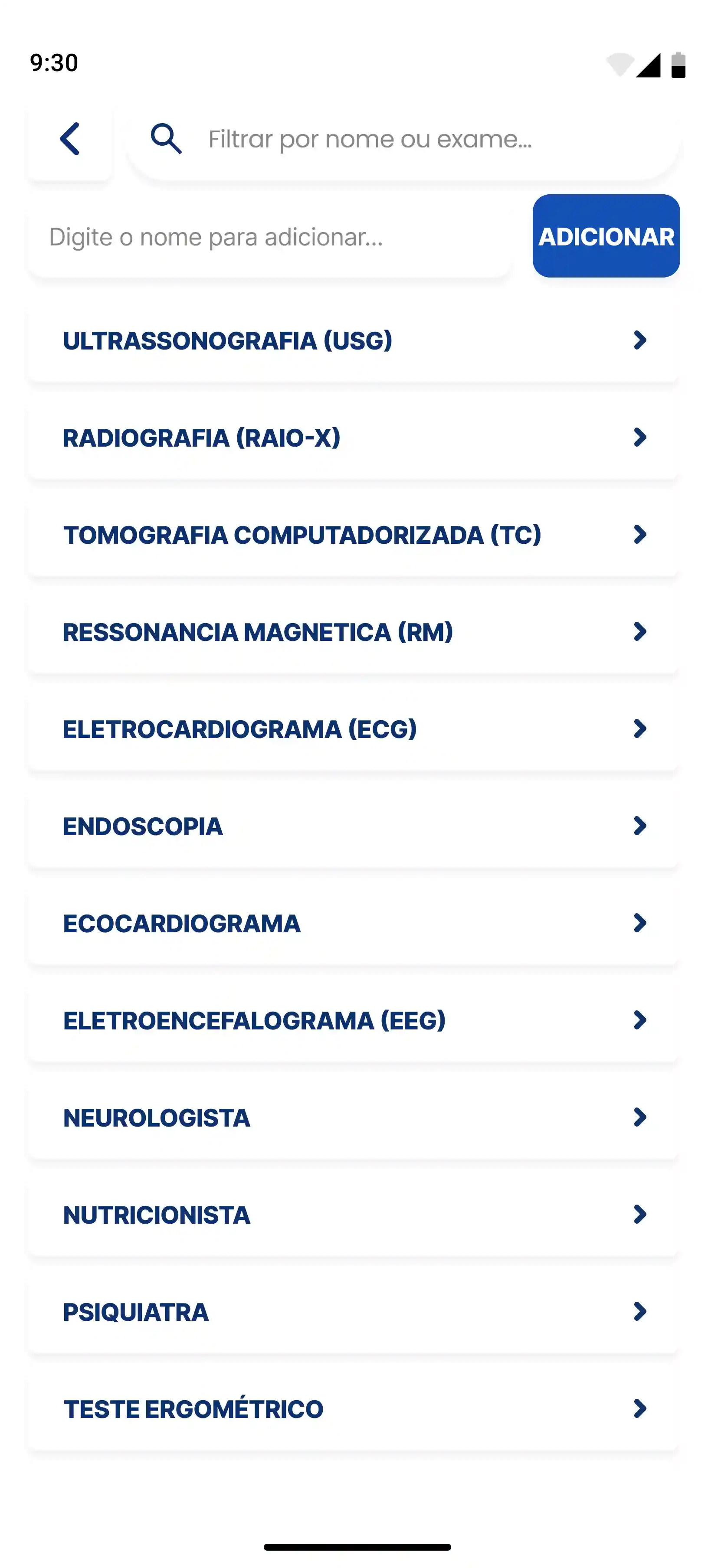Screen dimensions: 708x1568
Task: Open Tomografia Computadorizada (TC)
Action: [353, 535]
